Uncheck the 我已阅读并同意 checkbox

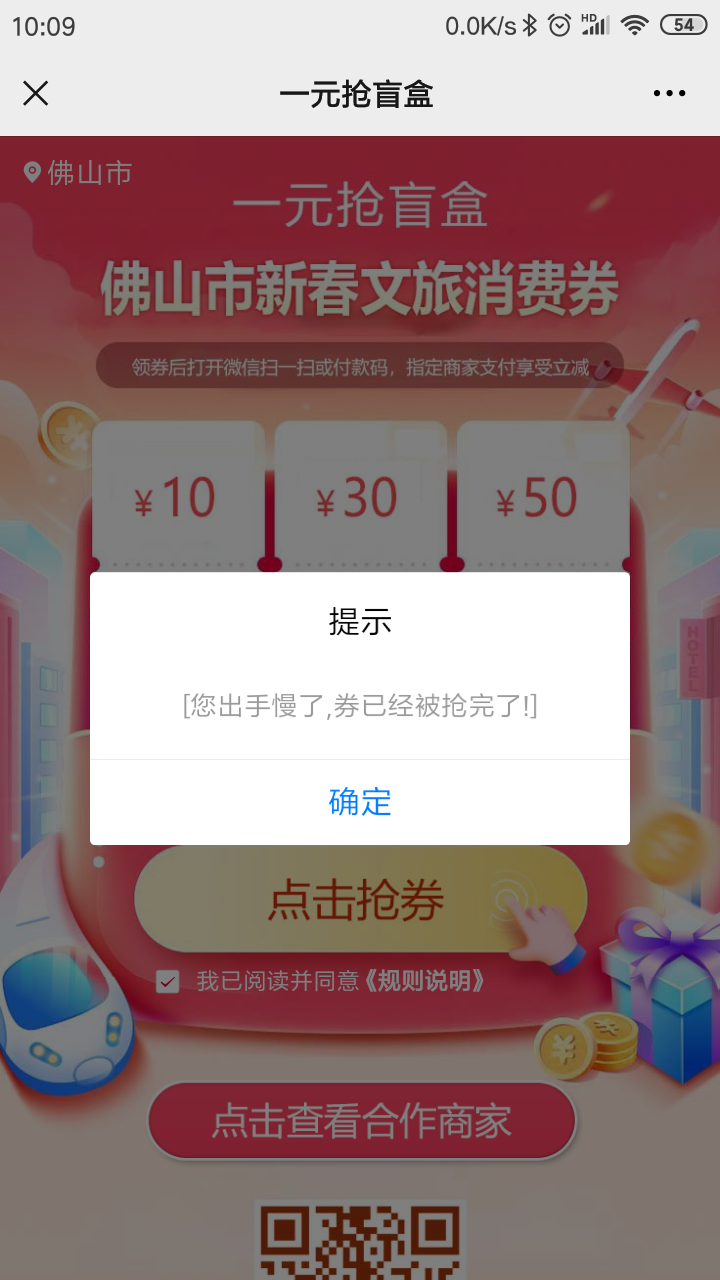tap(168, 981)
